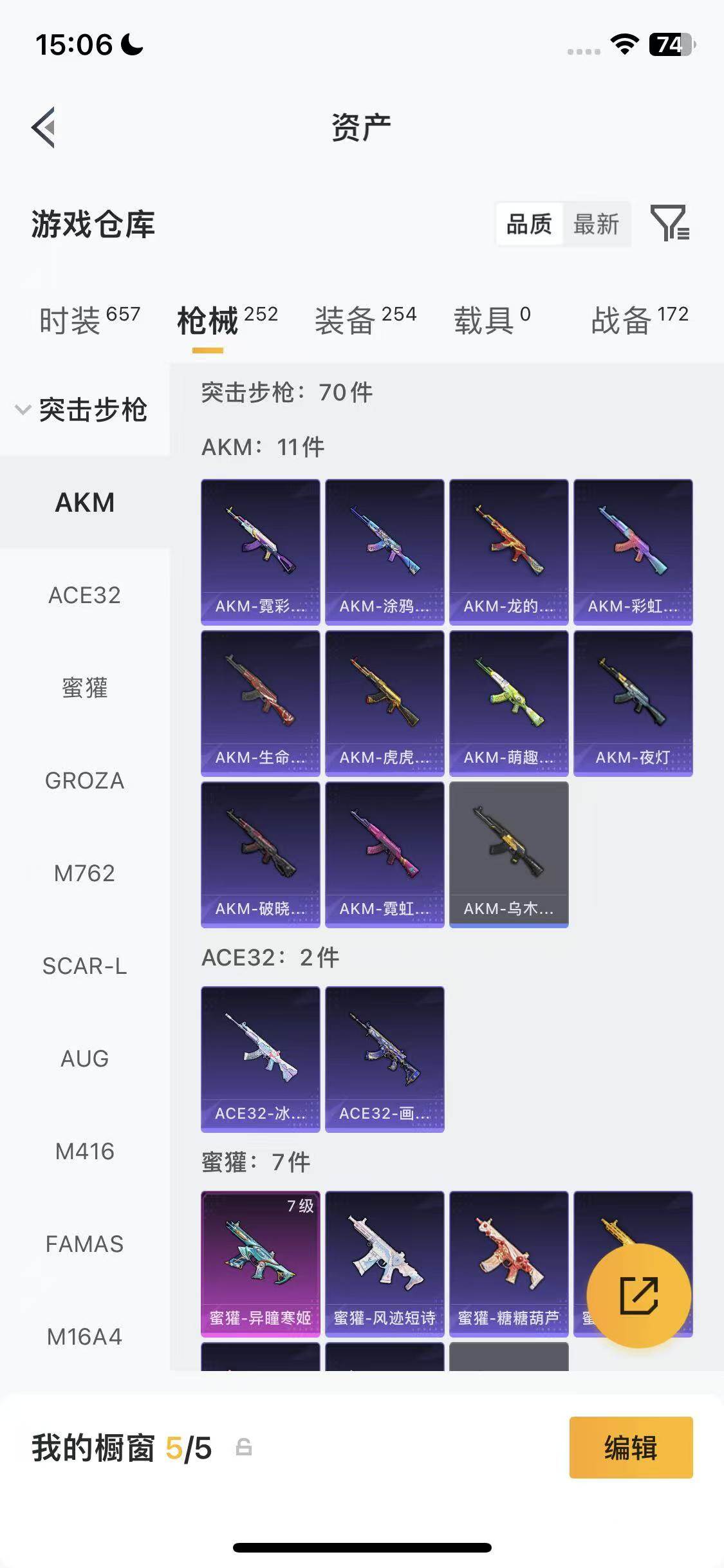Select FAMAS in the weapon sidebar
The image size is (724, 1568).
[84, 1244]
